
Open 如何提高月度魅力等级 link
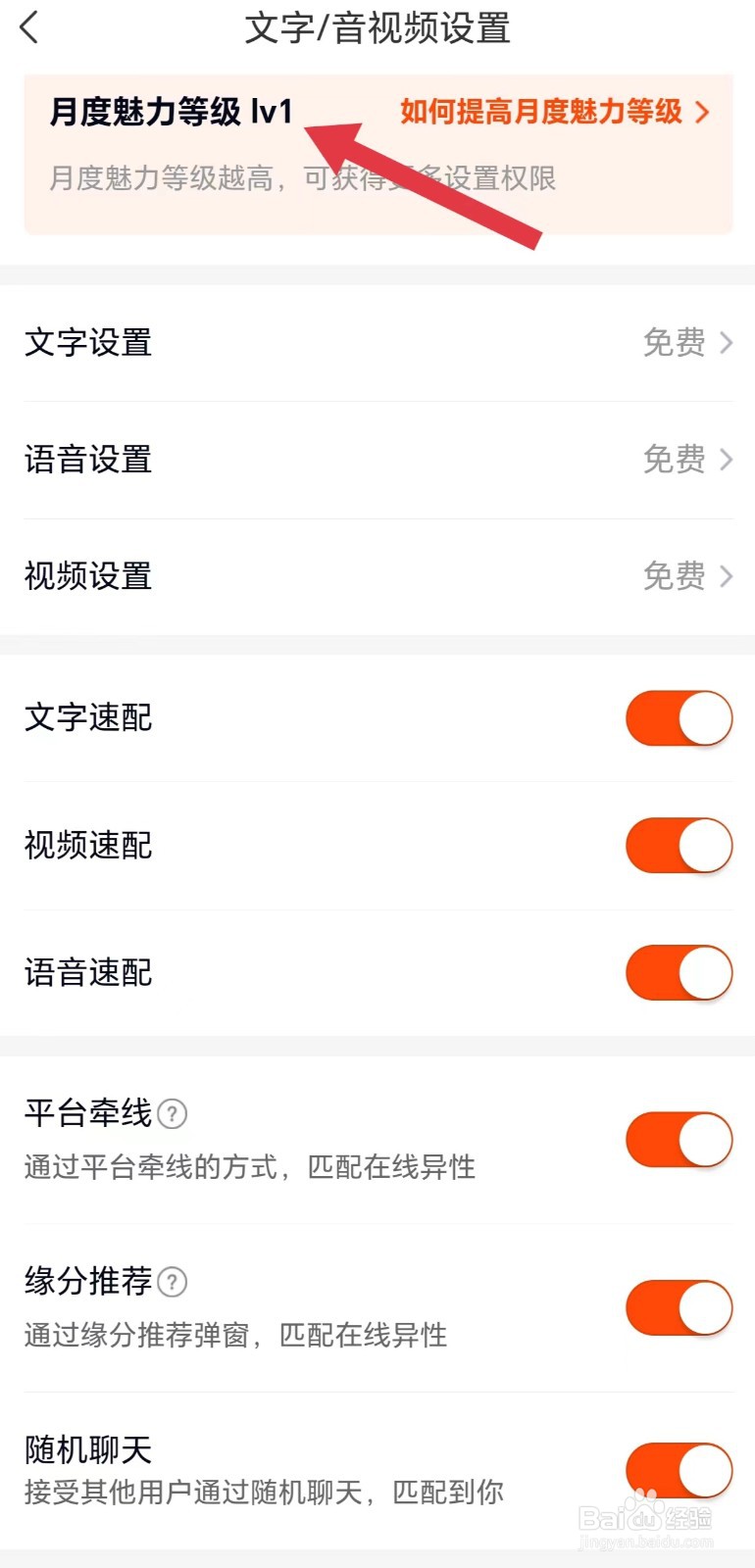pos(553,112)
